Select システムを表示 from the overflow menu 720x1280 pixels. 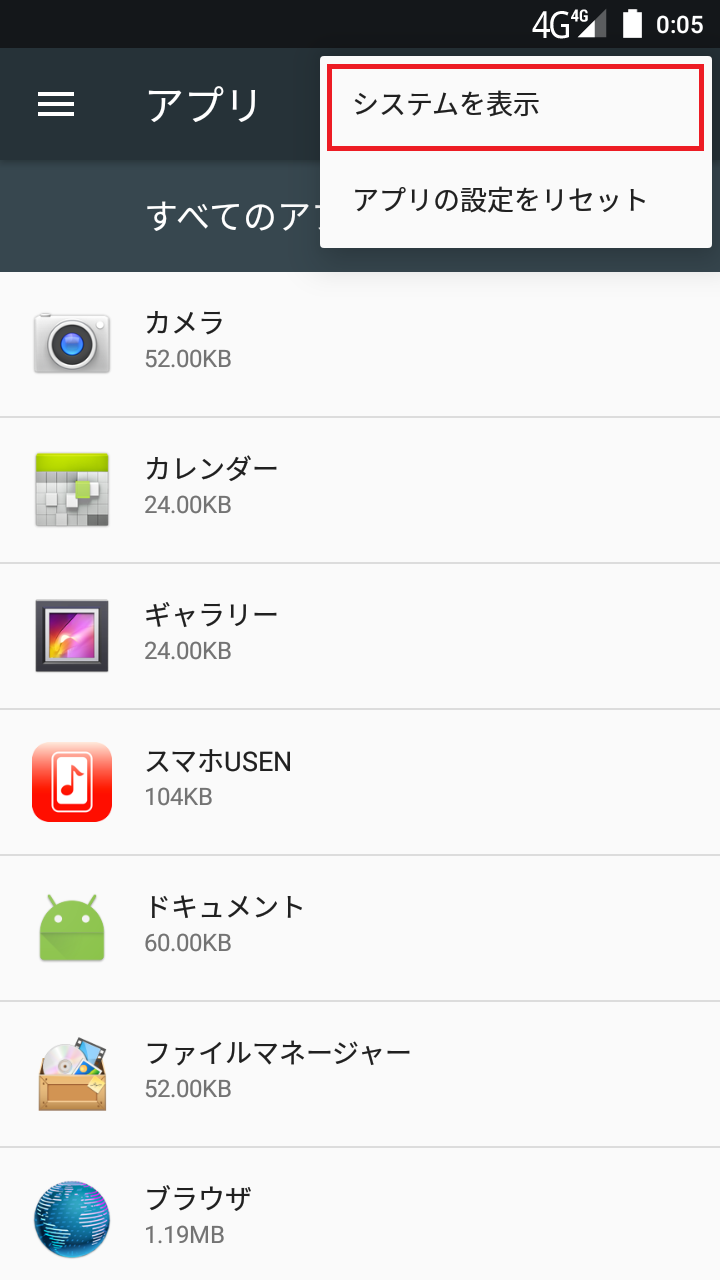tap(516, 105)
